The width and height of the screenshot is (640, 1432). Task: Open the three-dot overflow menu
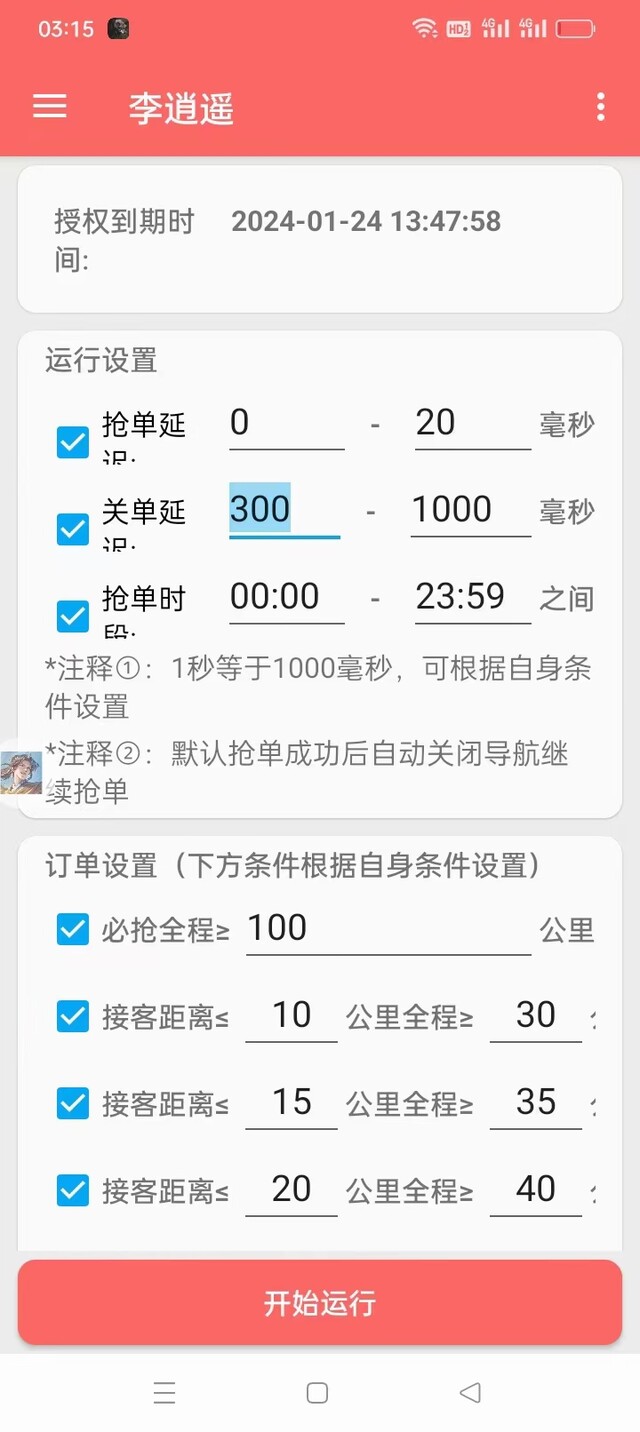(600, 107)
